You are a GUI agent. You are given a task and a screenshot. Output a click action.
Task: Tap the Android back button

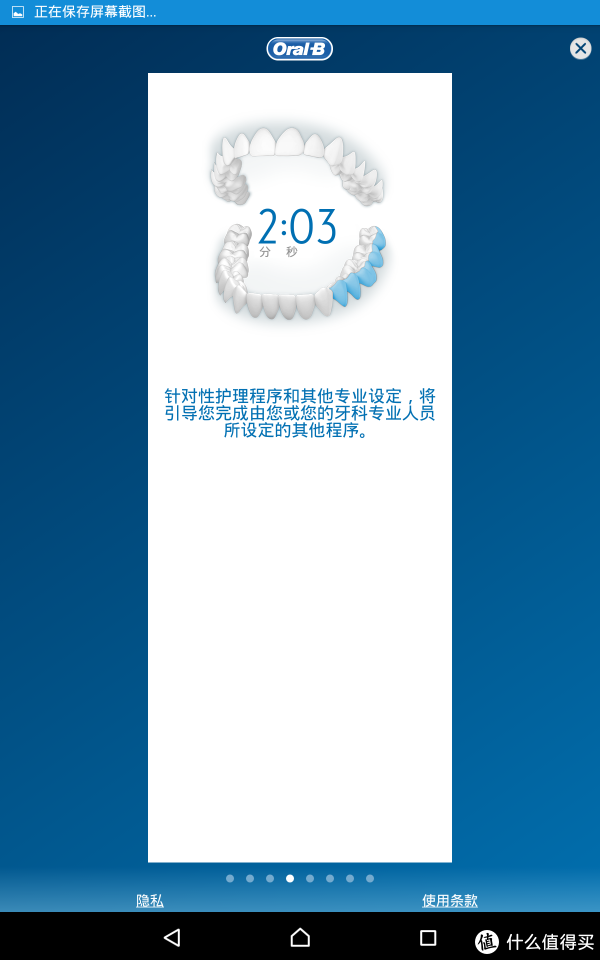click(172, 937)
